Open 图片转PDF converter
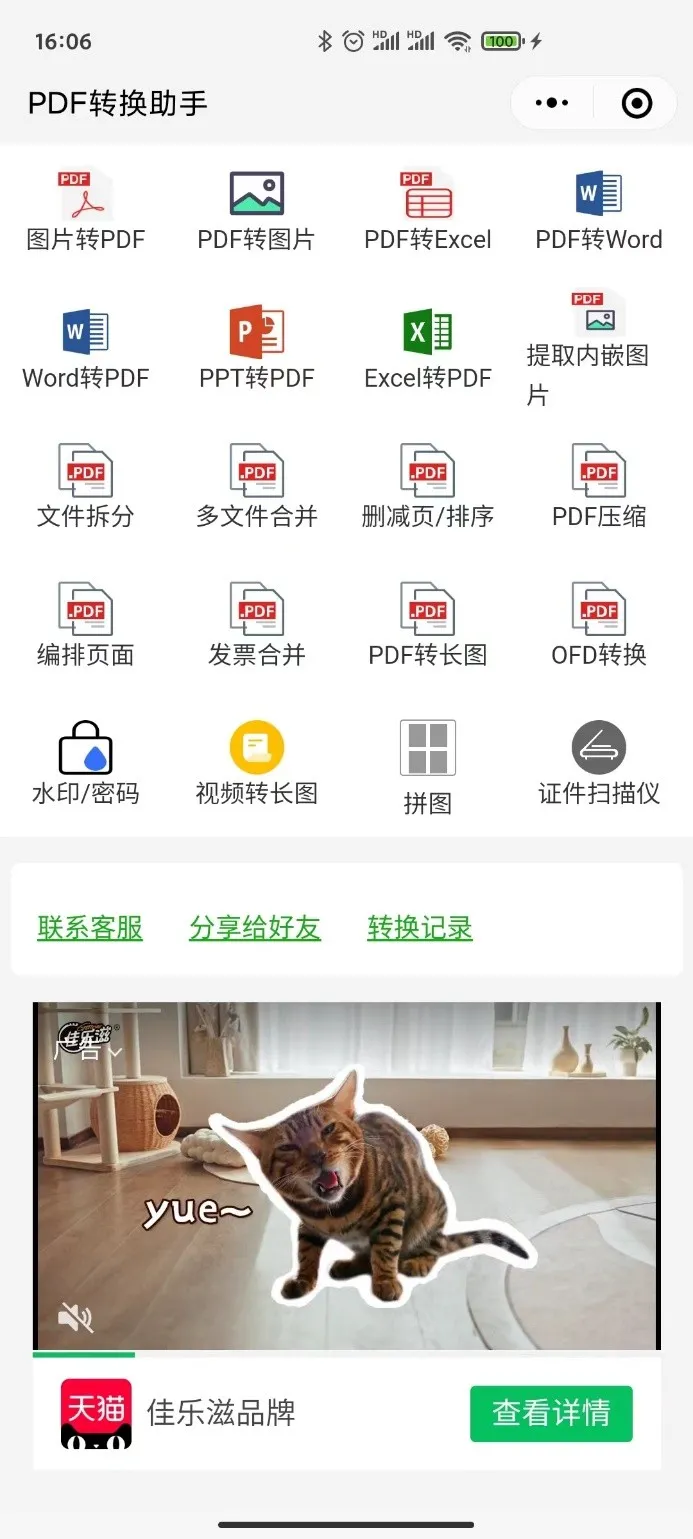Viewport: 693px width, 1539px height. click(86, 211)
